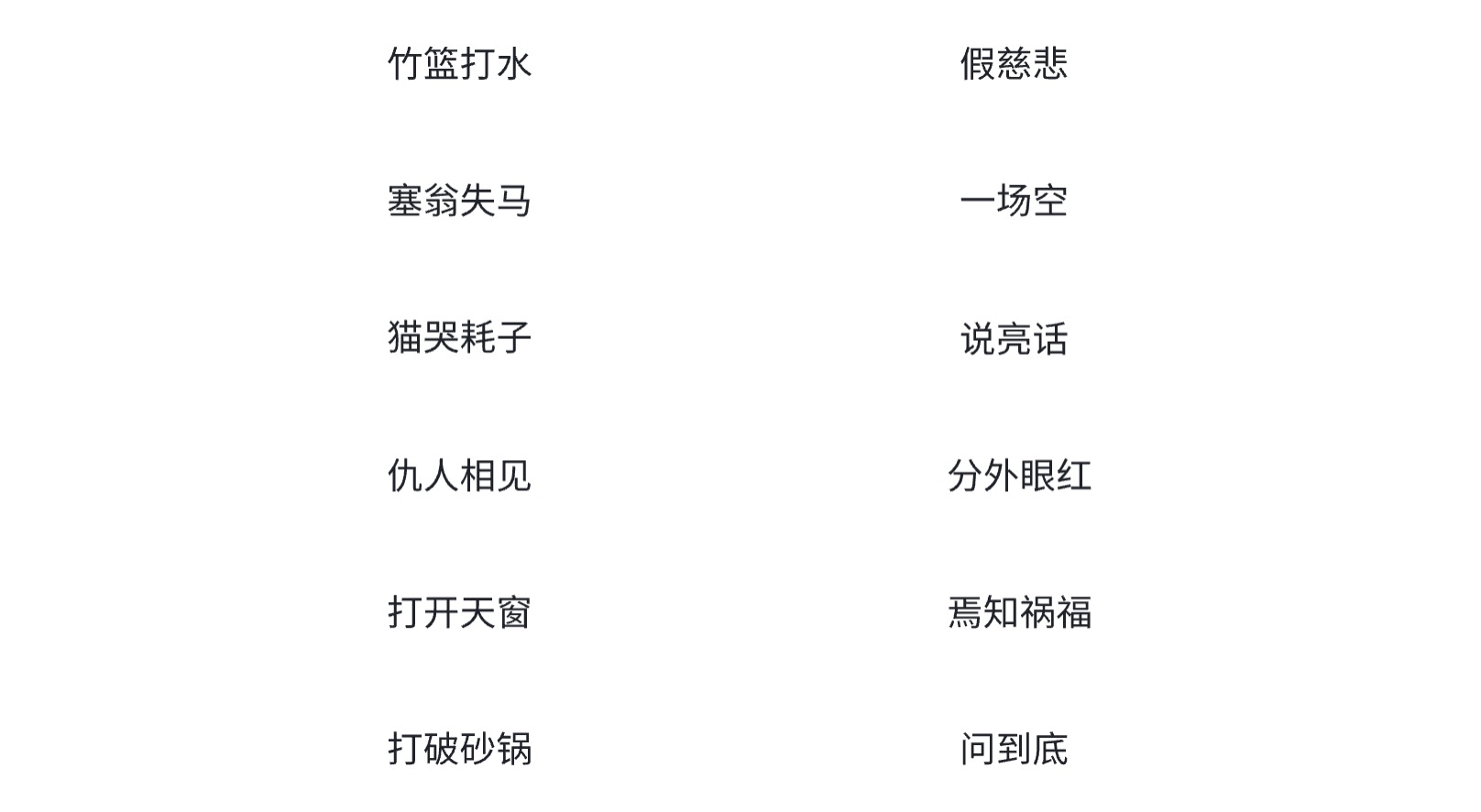Choose the answer 问到底
Image resolution: width=1481 pixels, height=812 pixels.
[1014, 749]
